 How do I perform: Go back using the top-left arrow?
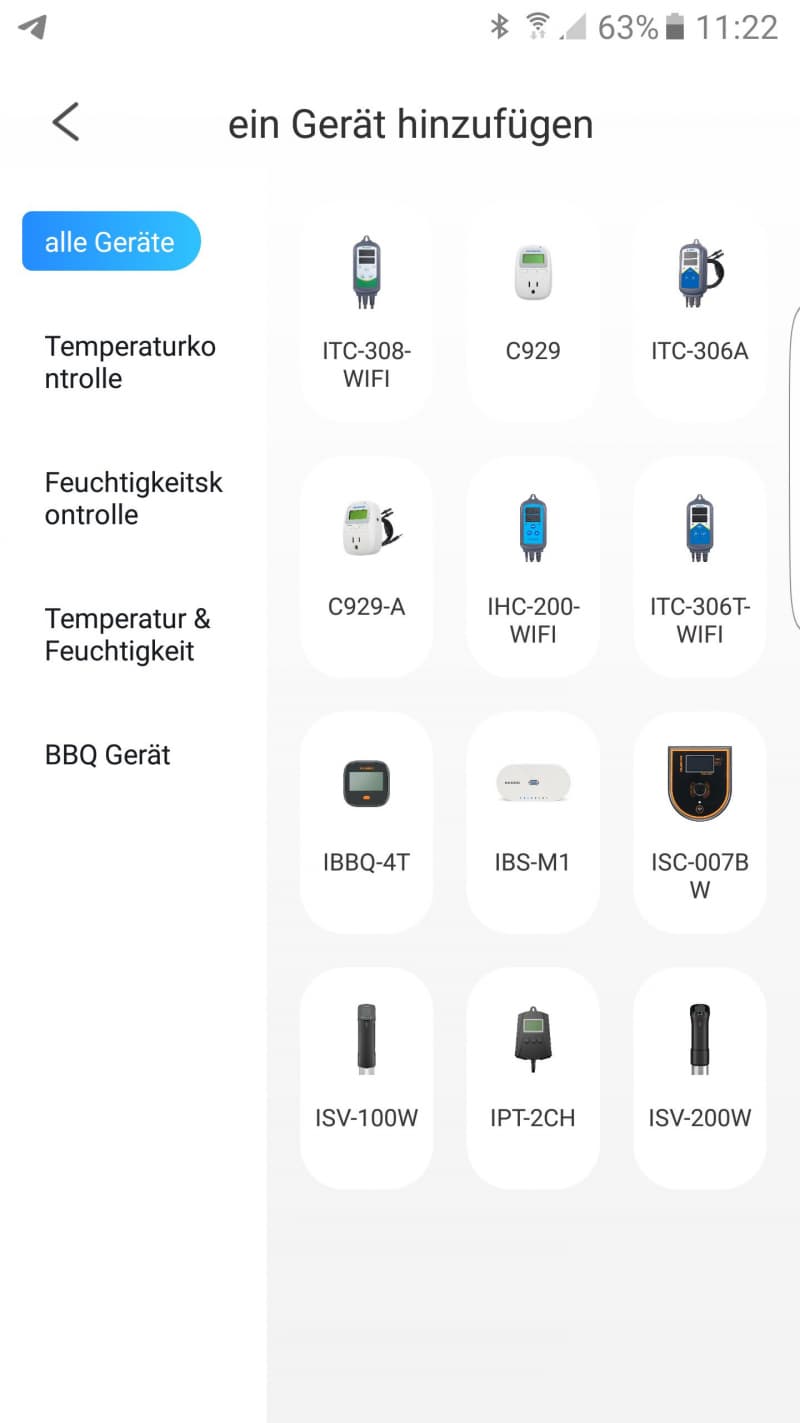[x=66, y=123]
